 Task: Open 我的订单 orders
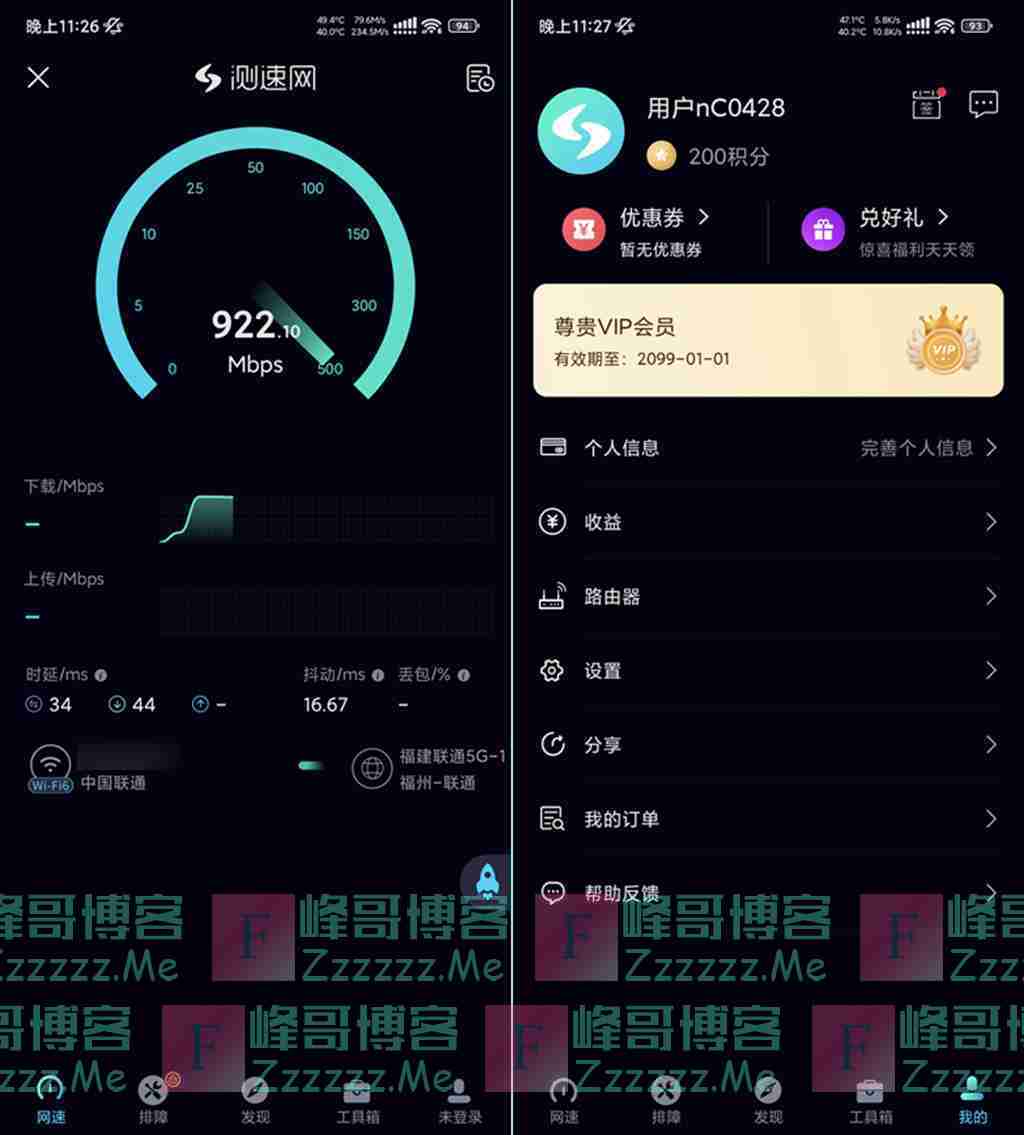(x=767, y=819)
